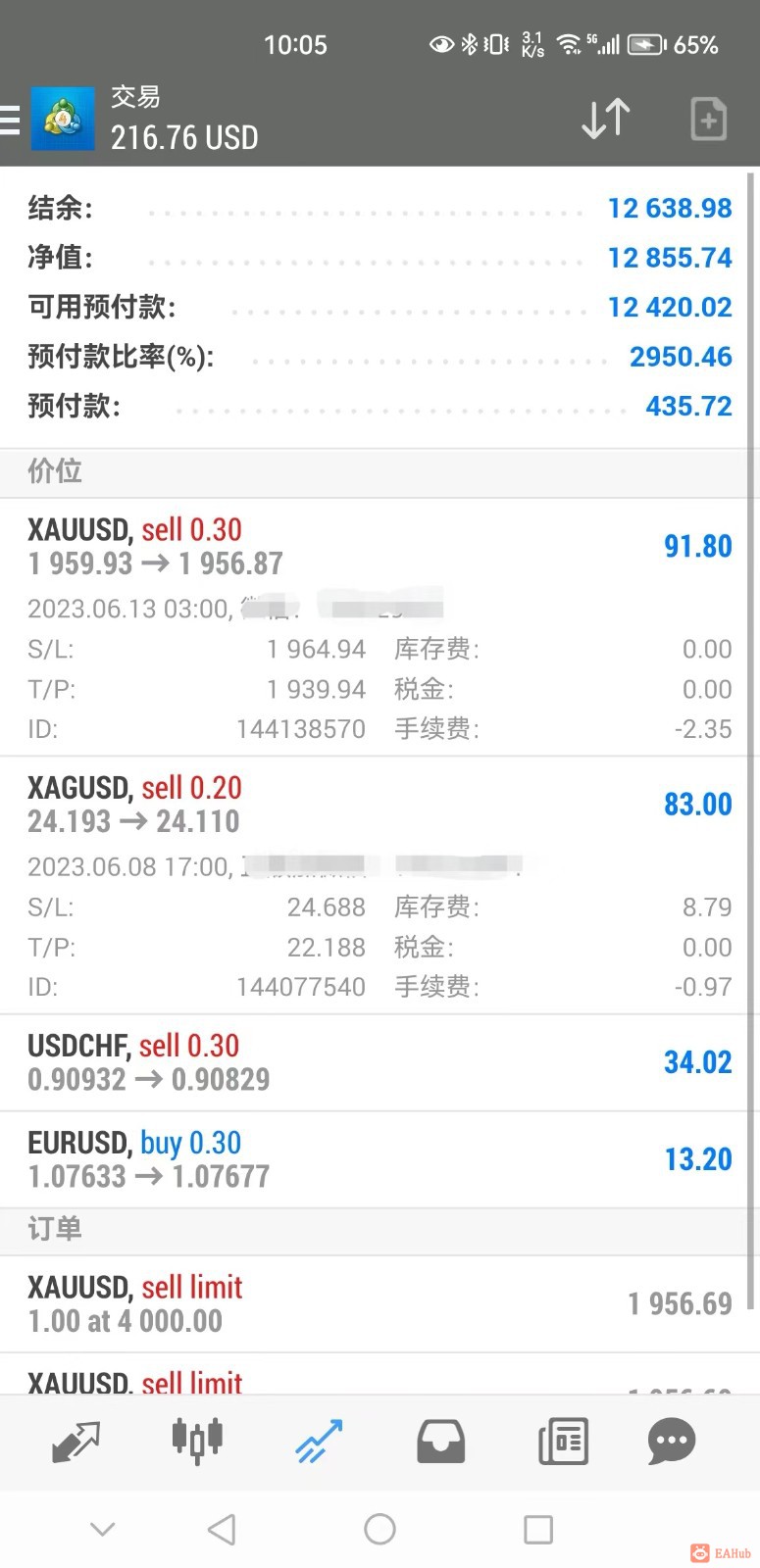
Task: Open the chat messages tab
Action: [672, 1443]
